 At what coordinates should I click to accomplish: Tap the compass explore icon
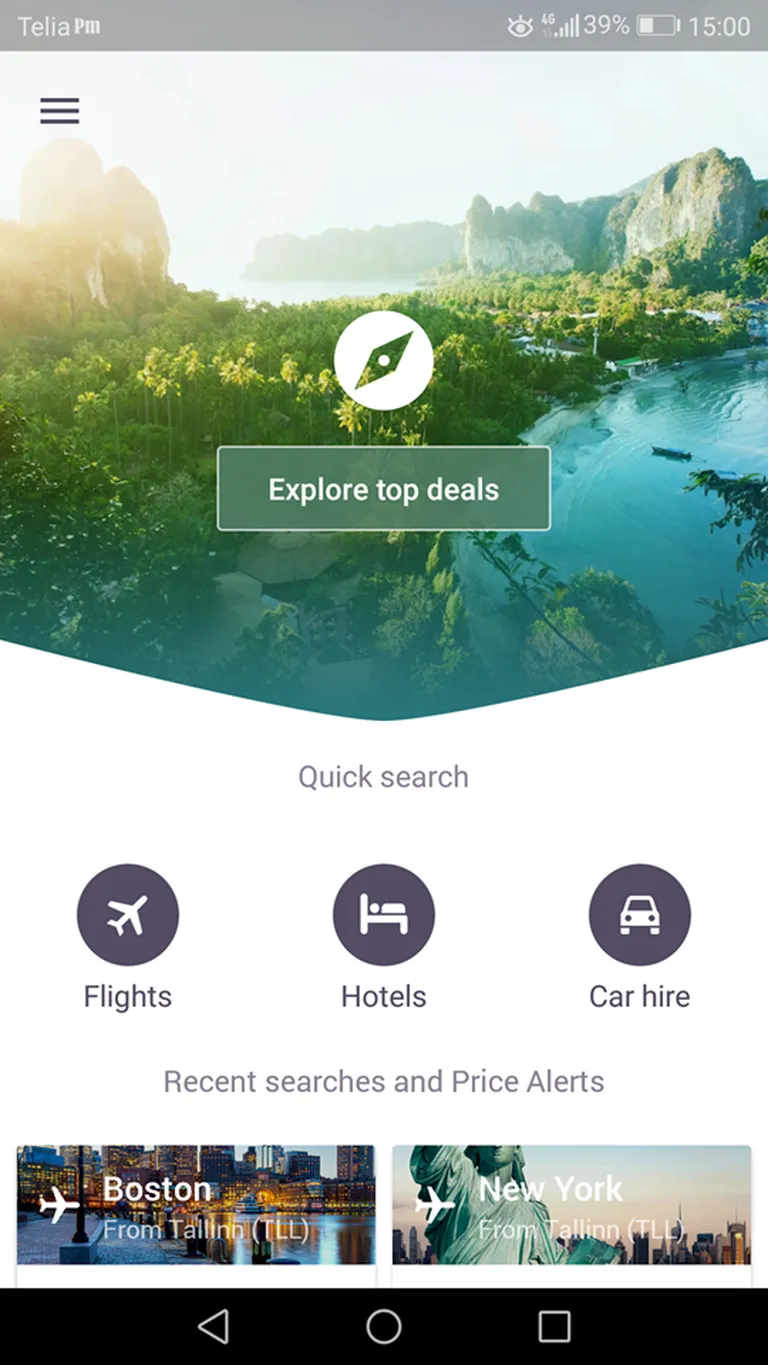tap(383, 360)
